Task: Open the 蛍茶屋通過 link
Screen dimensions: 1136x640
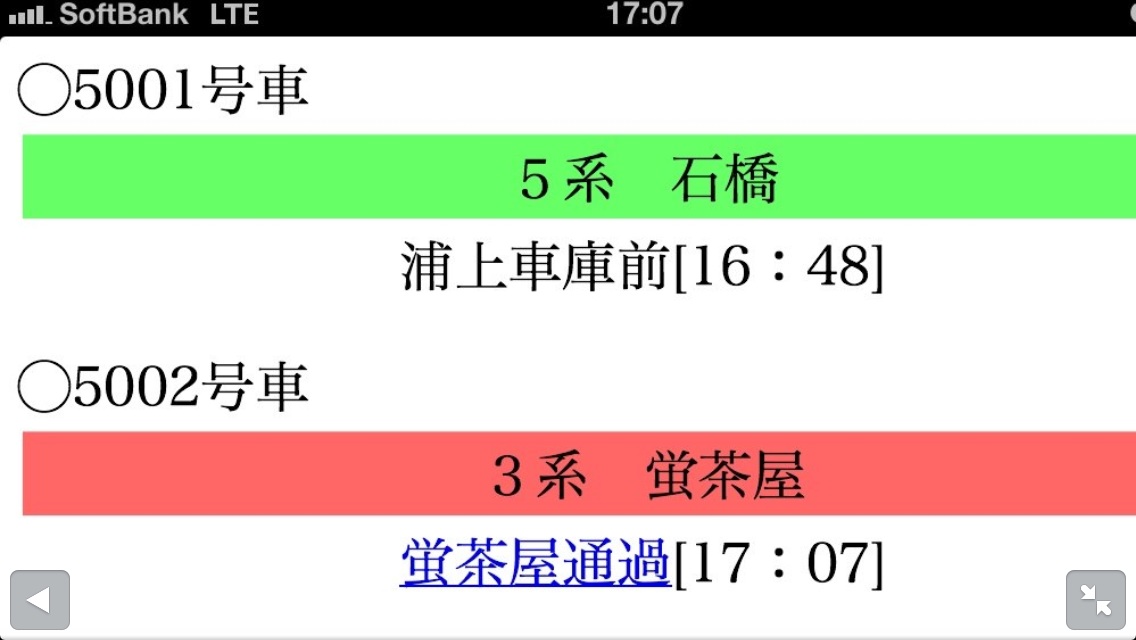Action: tap(534, 563)
